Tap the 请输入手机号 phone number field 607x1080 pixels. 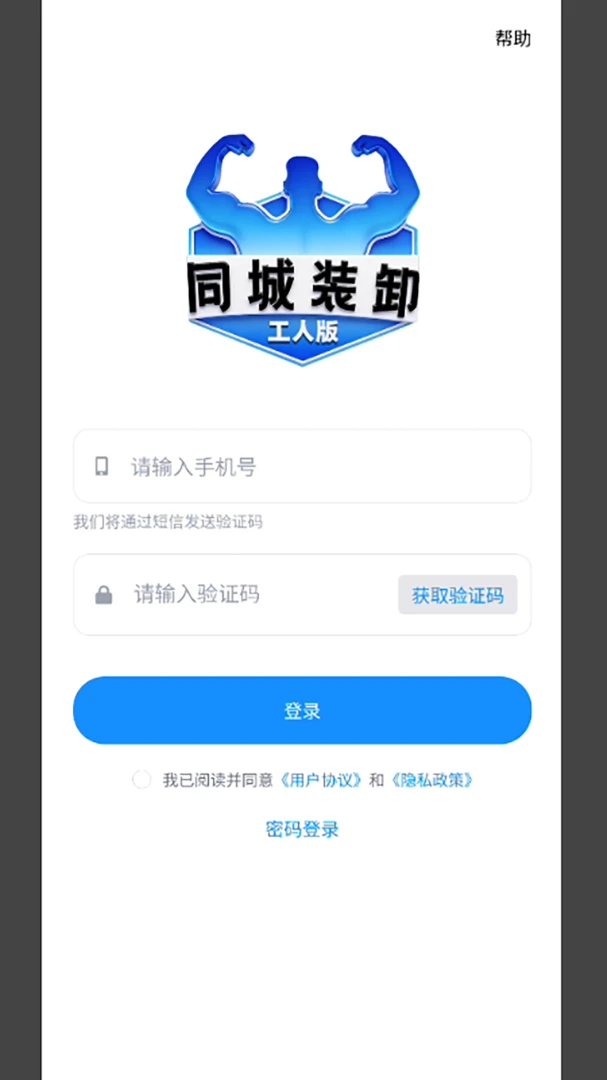302,466
